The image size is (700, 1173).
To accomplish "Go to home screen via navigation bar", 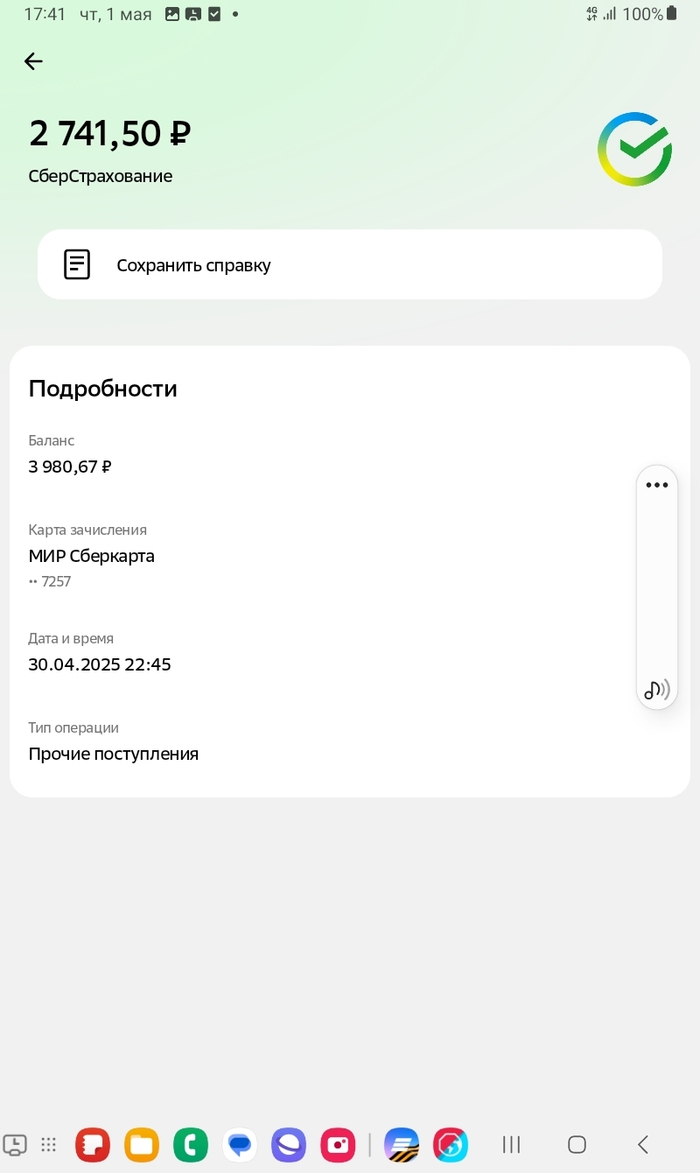I will 576,1144.
